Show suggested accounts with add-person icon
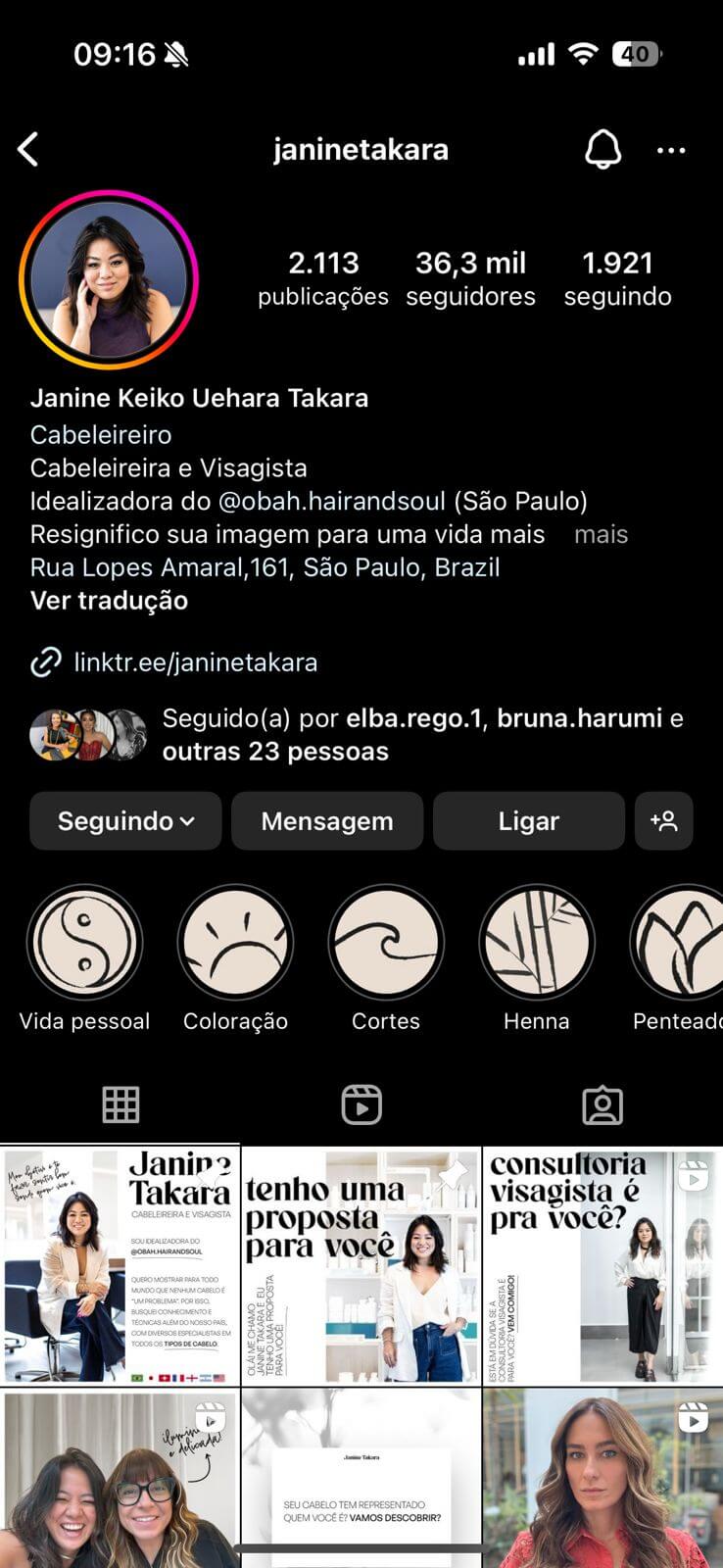The height and width of the screenshot is (1568, 723). click(663, 821)
